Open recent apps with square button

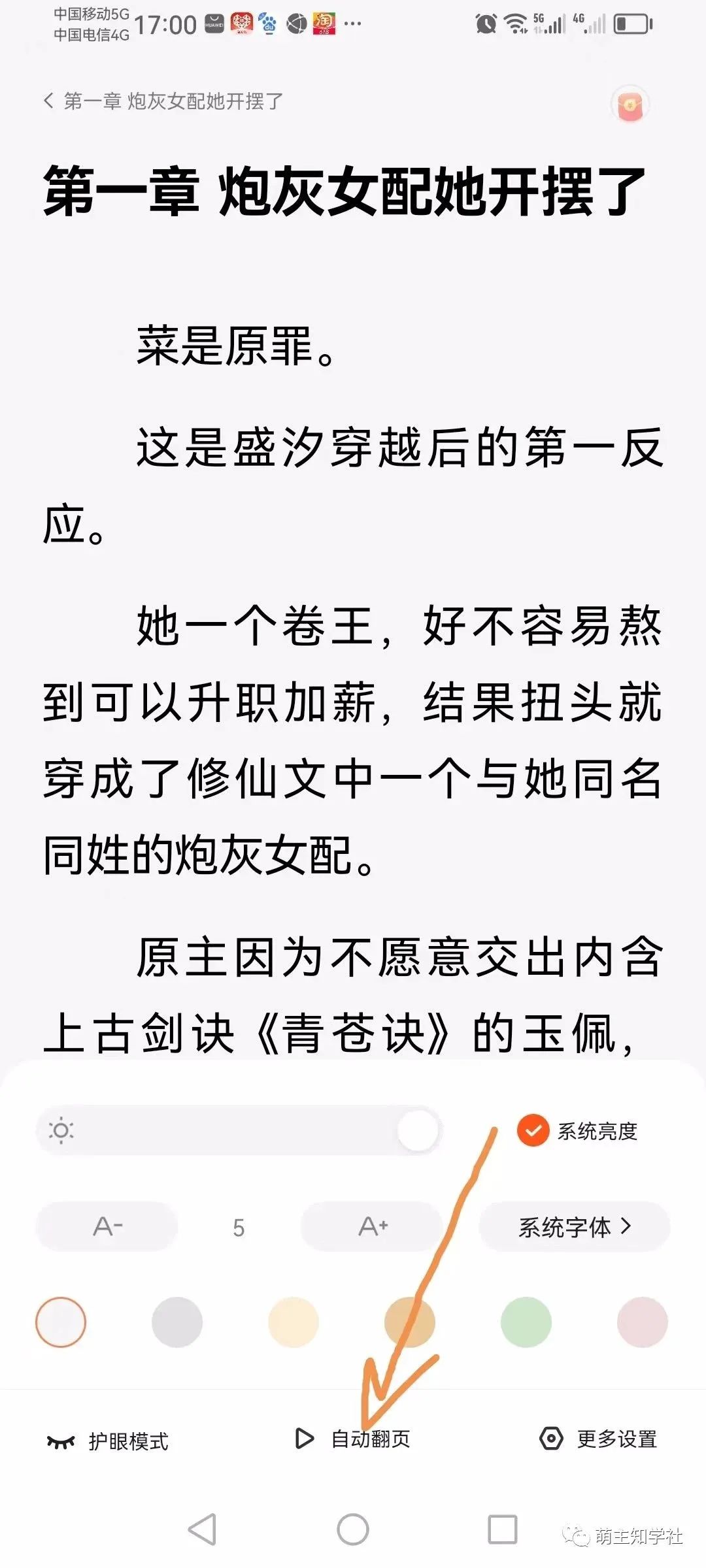pyautogui.click(x=503, y=1529)
